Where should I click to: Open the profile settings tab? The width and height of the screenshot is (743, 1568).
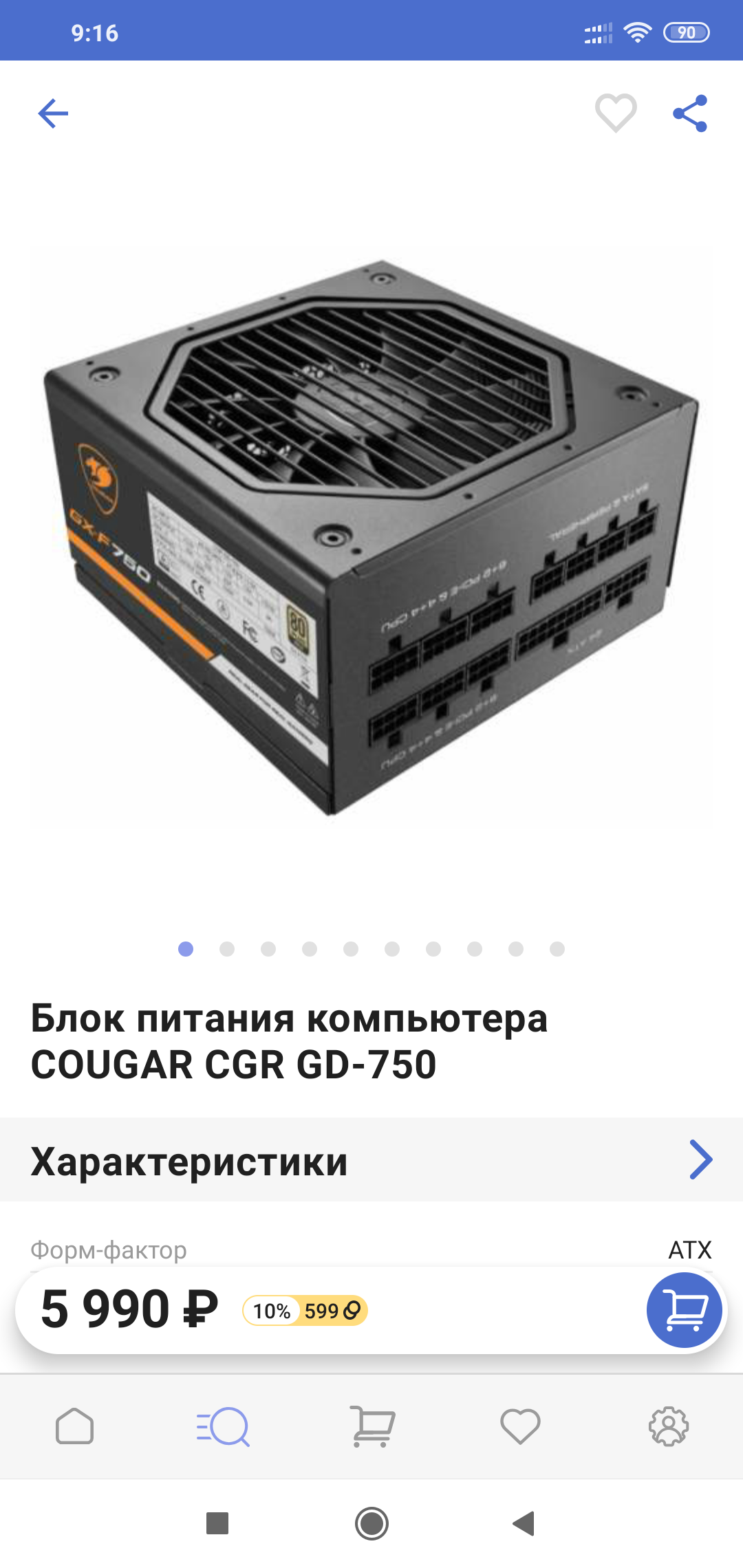tap(669, 1426)
